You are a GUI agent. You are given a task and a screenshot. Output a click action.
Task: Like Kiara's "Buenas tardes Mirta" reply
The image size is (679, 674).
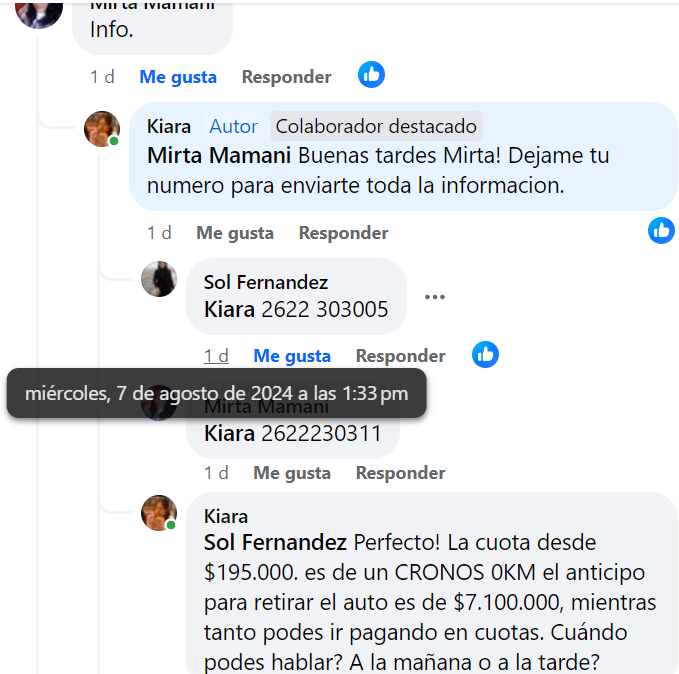pos(235,233)
